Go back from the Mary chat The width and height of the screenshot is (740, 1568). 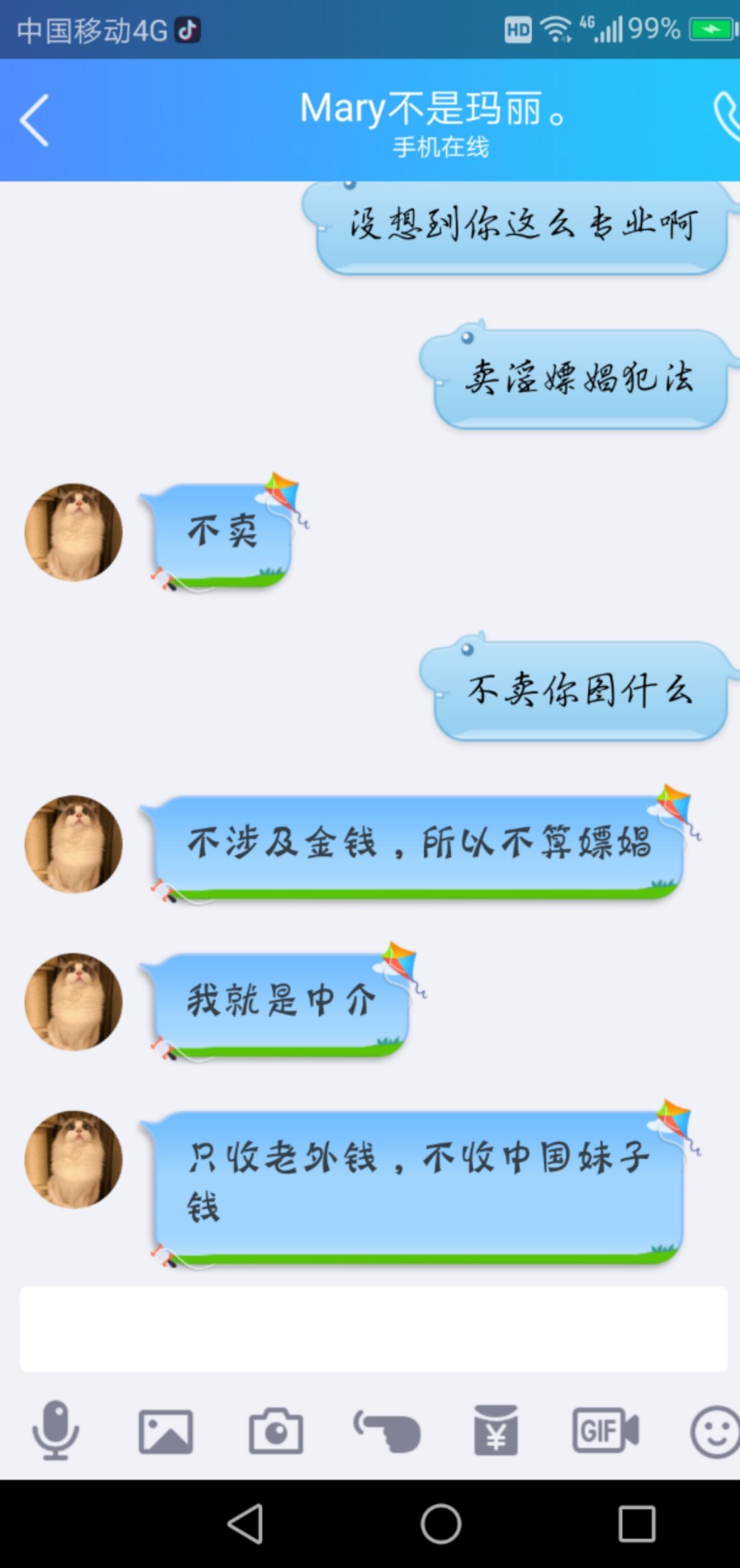click(x=34, y=120)
